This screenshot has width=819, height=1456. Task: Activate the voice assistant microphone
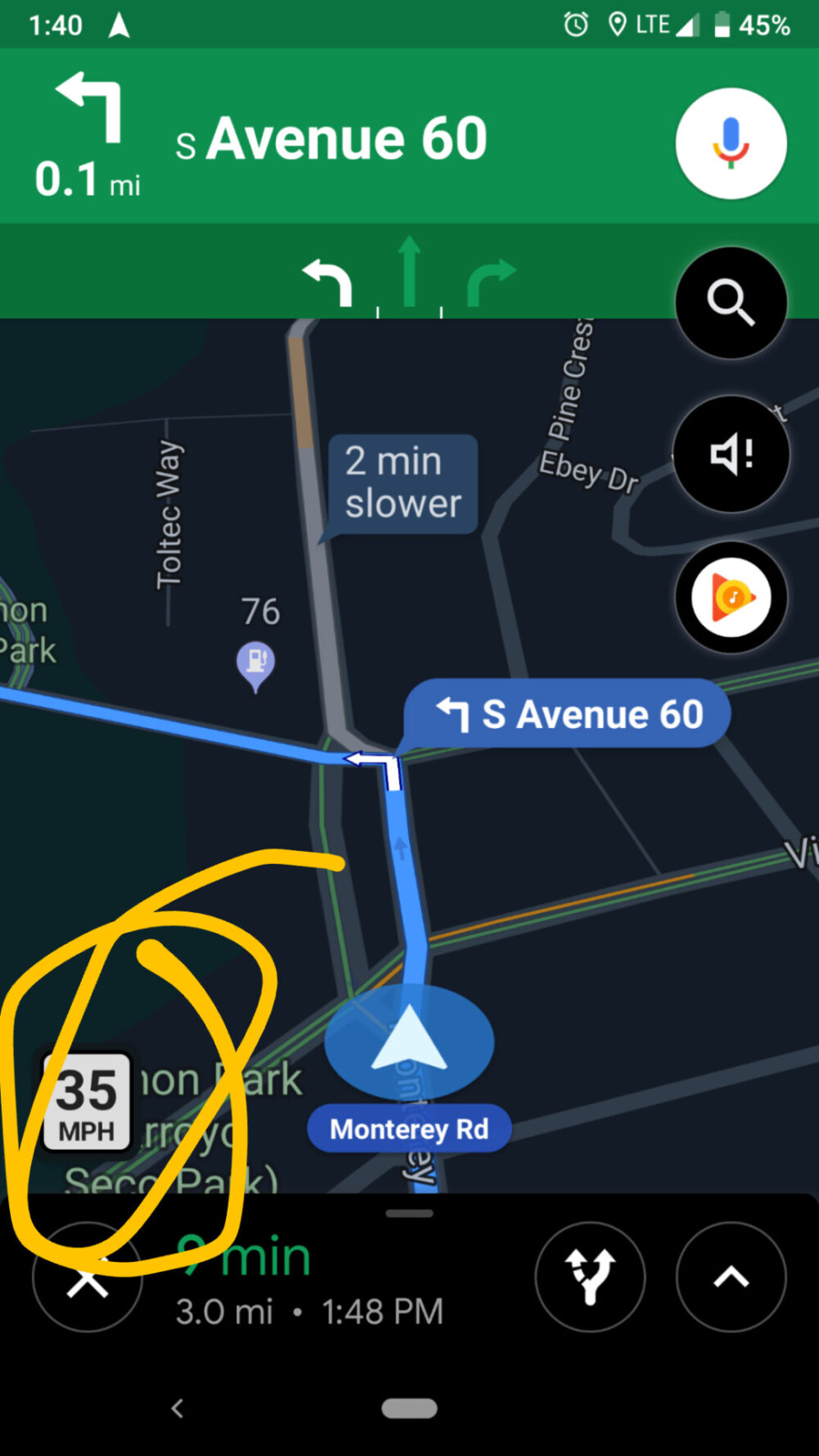pyautogui.click(x=731, y=143)
